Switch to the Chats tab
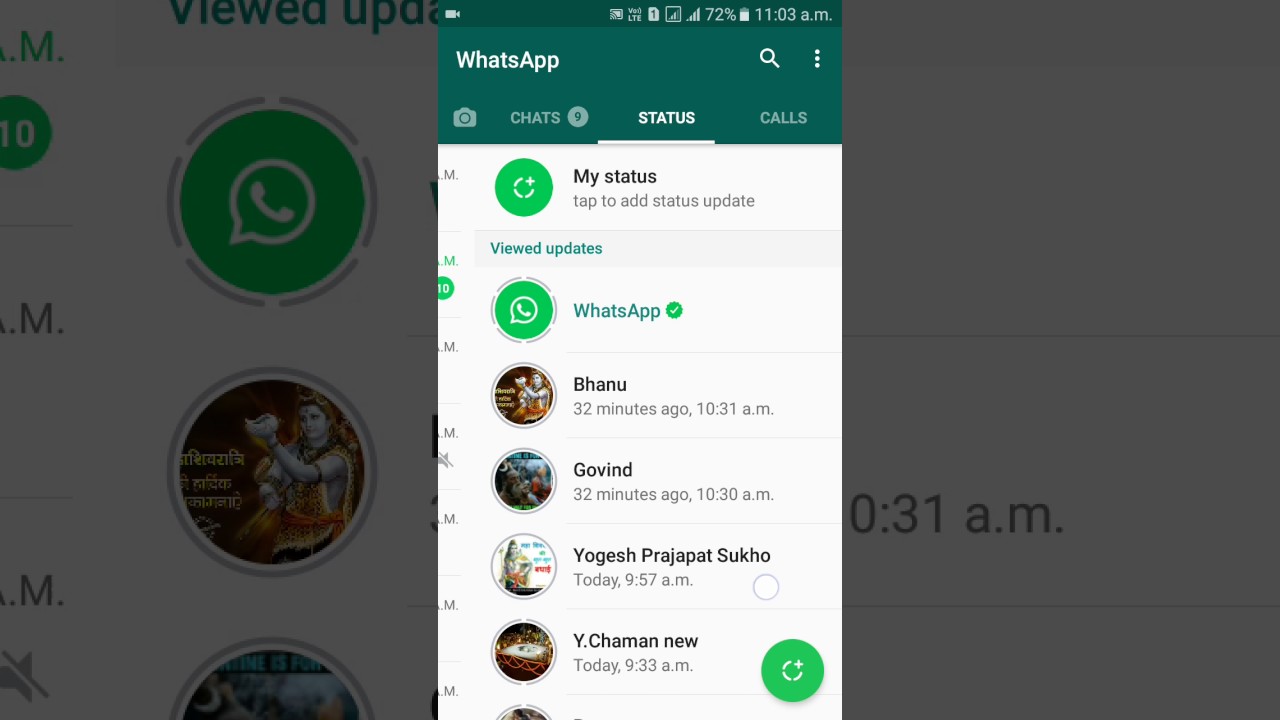Image resolution: width=1280 pixels, height=720 pixels. (548, 118)
